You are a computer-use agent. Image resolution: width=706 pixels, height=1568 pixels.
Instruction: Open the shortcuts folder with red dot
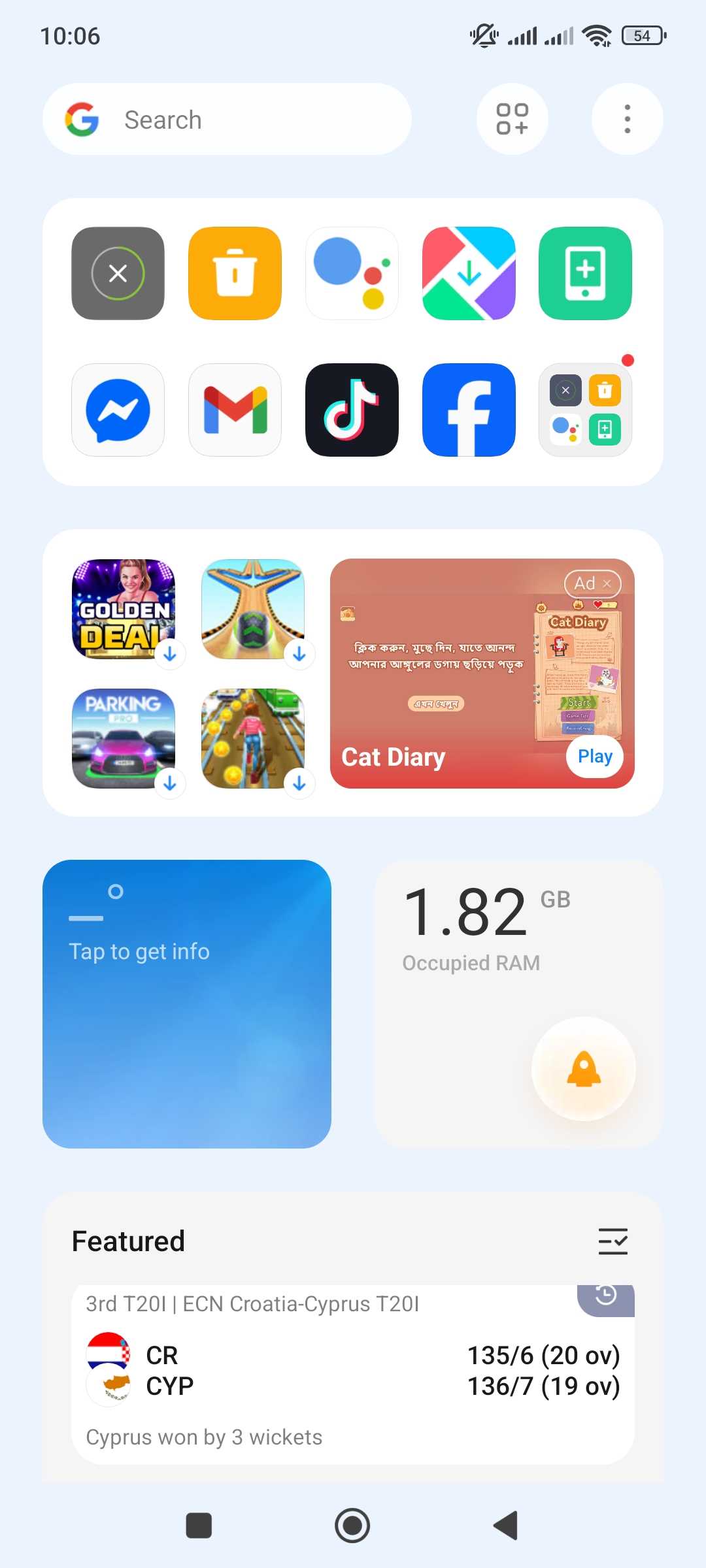pos(585,410)
